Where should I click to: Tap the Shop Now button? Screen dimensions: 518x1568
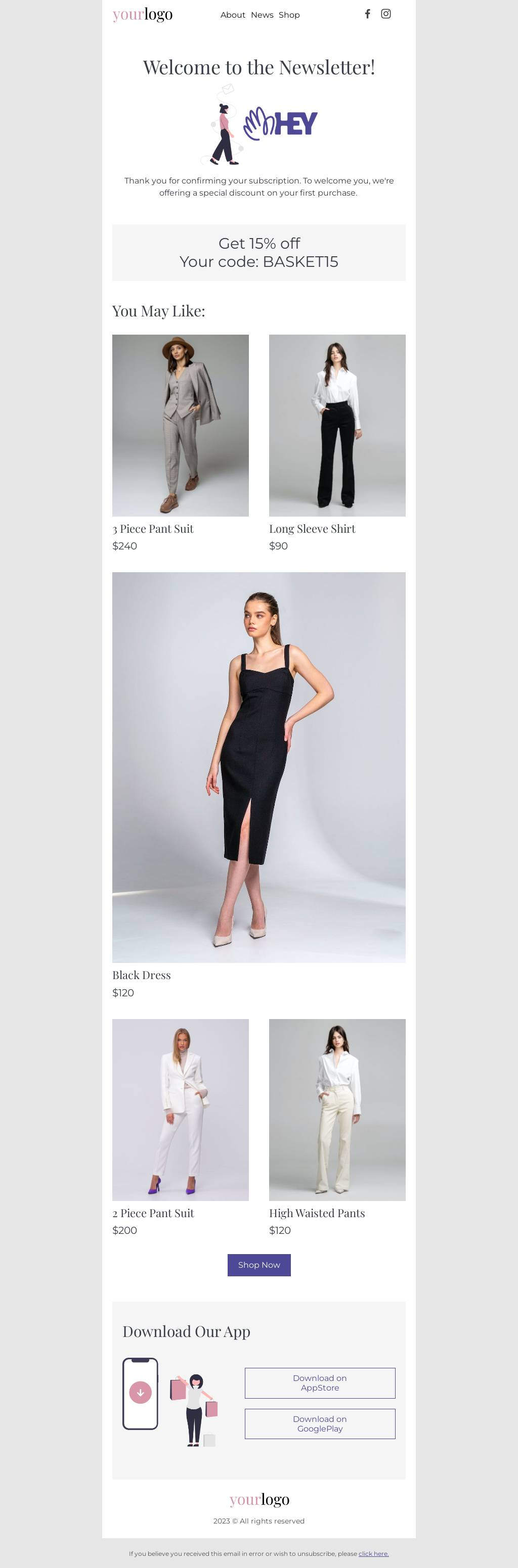point(259,1265)
